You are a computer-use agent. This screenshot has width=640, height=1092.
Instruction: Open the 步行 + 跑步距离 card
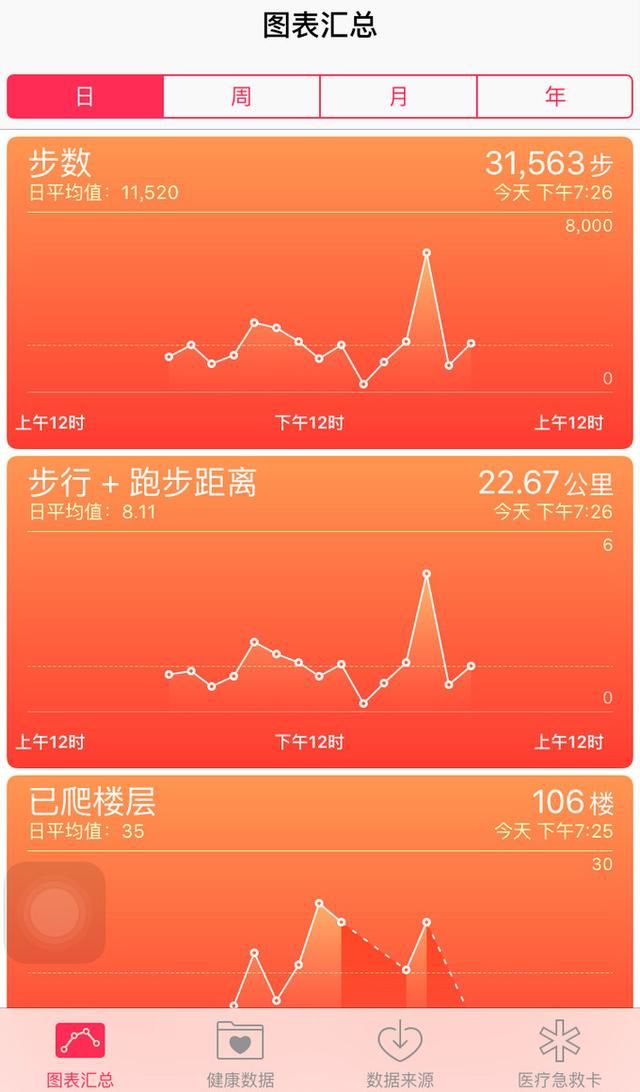click(320, 612)
